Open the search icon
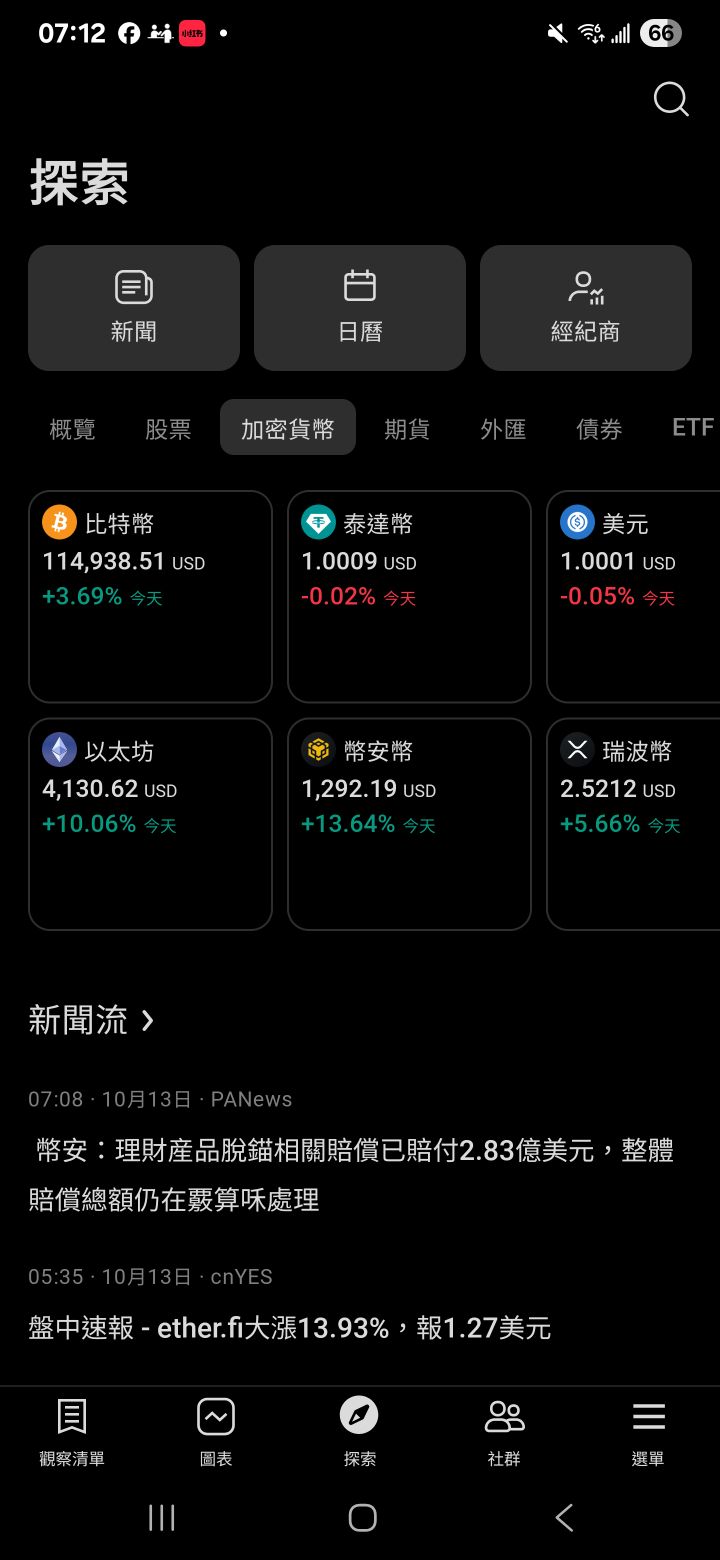 coord(670,99)
